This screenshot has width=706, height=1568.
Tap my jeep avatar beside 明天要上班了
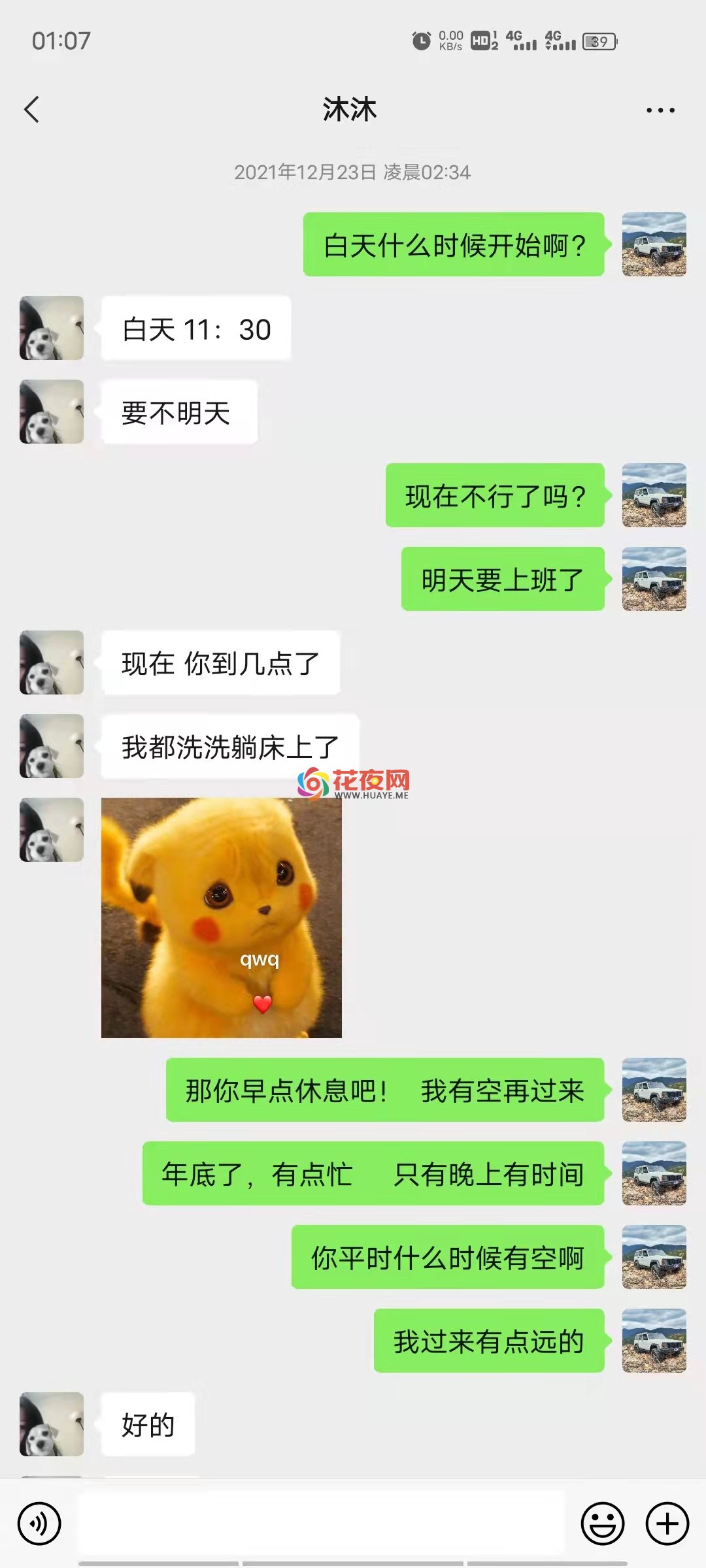click(654, 579)
